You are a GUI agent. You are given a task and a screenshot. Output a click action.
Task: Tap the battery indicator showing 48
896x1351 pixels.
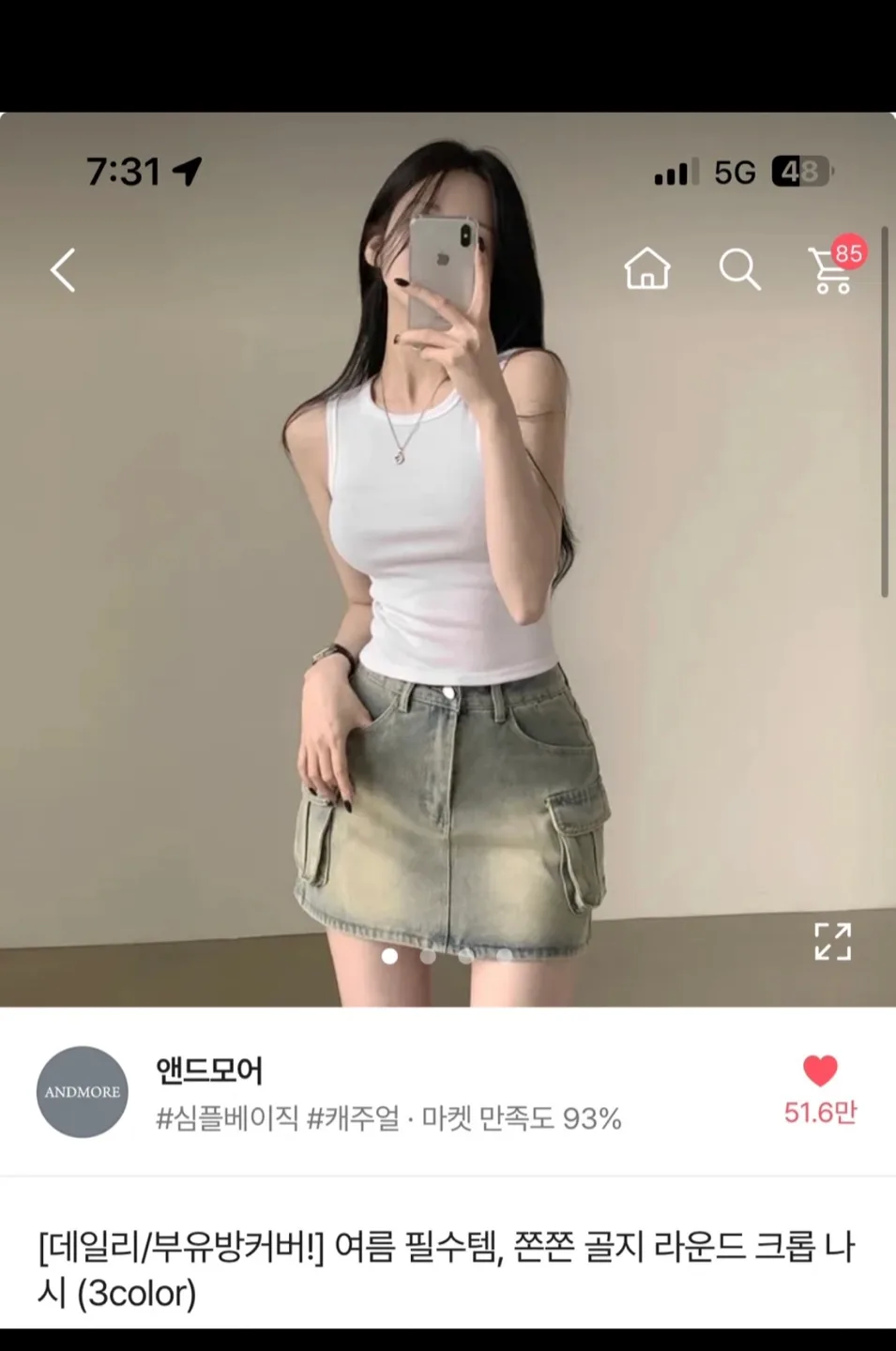[x=798, y=170]
